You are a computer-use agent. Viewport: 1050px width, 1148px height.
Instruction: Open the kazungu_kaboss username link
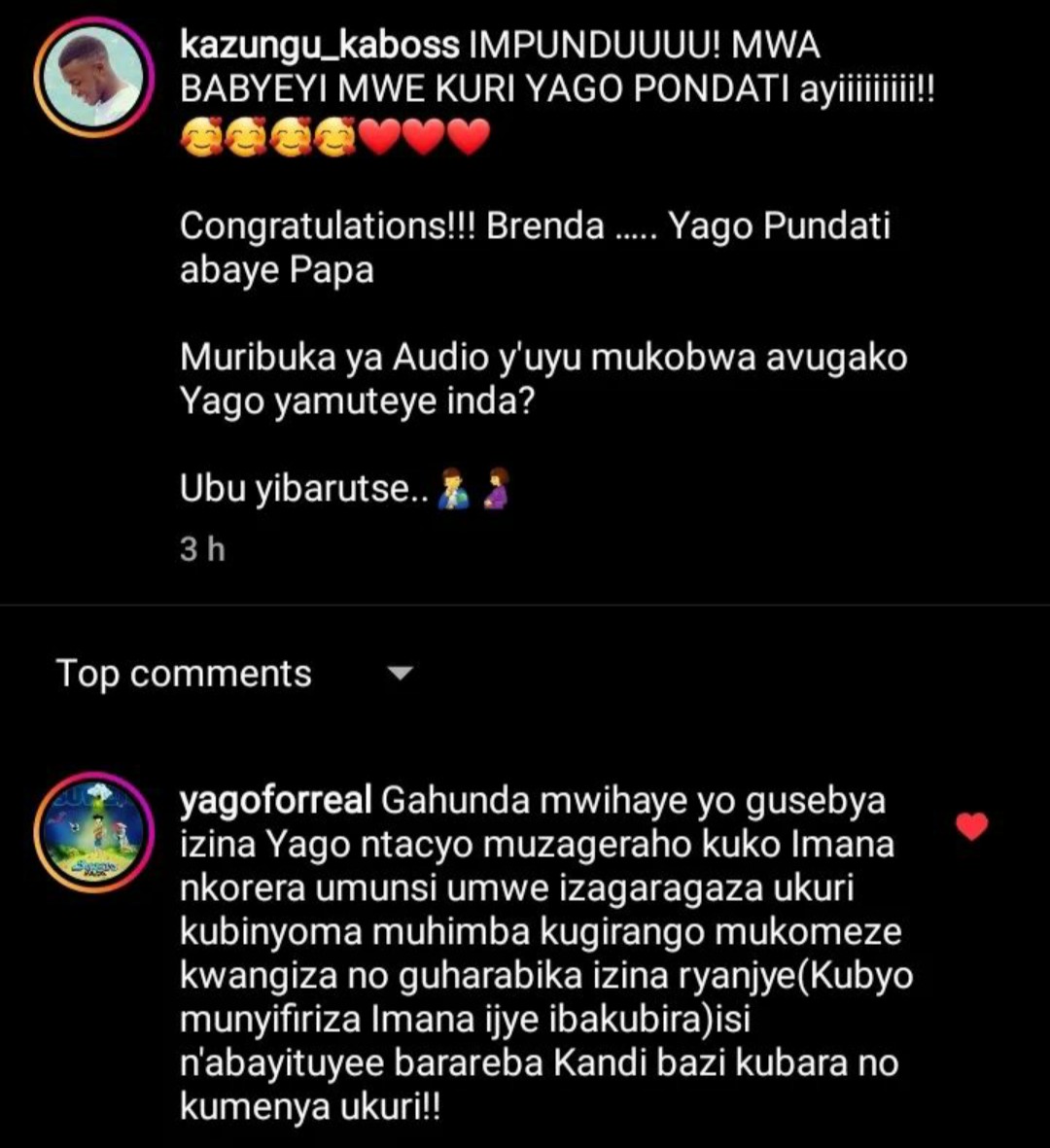319,45
